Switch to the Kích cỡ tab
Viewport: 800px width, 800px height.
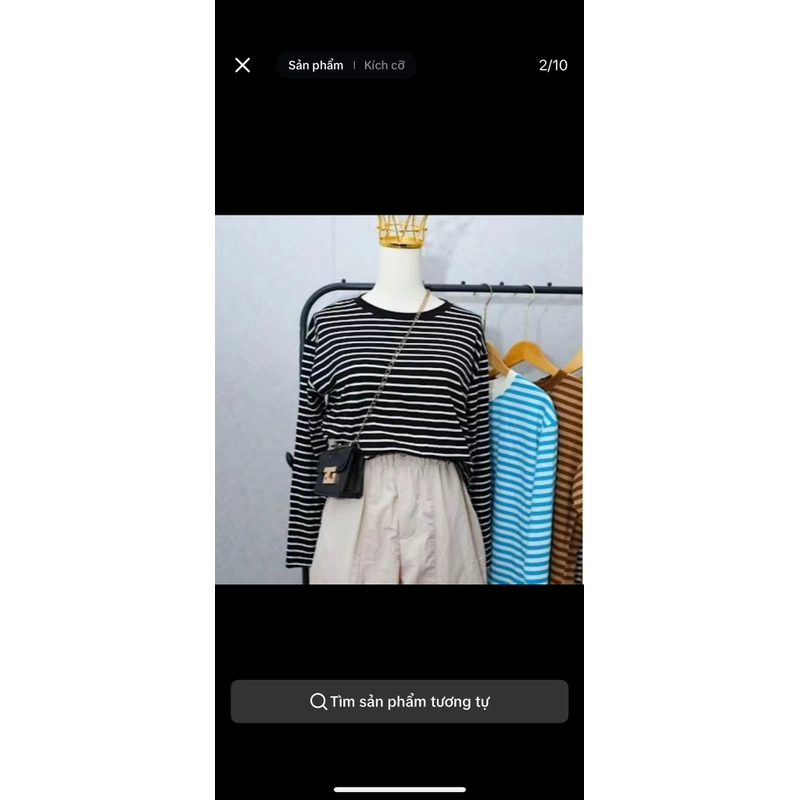pos(384,65)
